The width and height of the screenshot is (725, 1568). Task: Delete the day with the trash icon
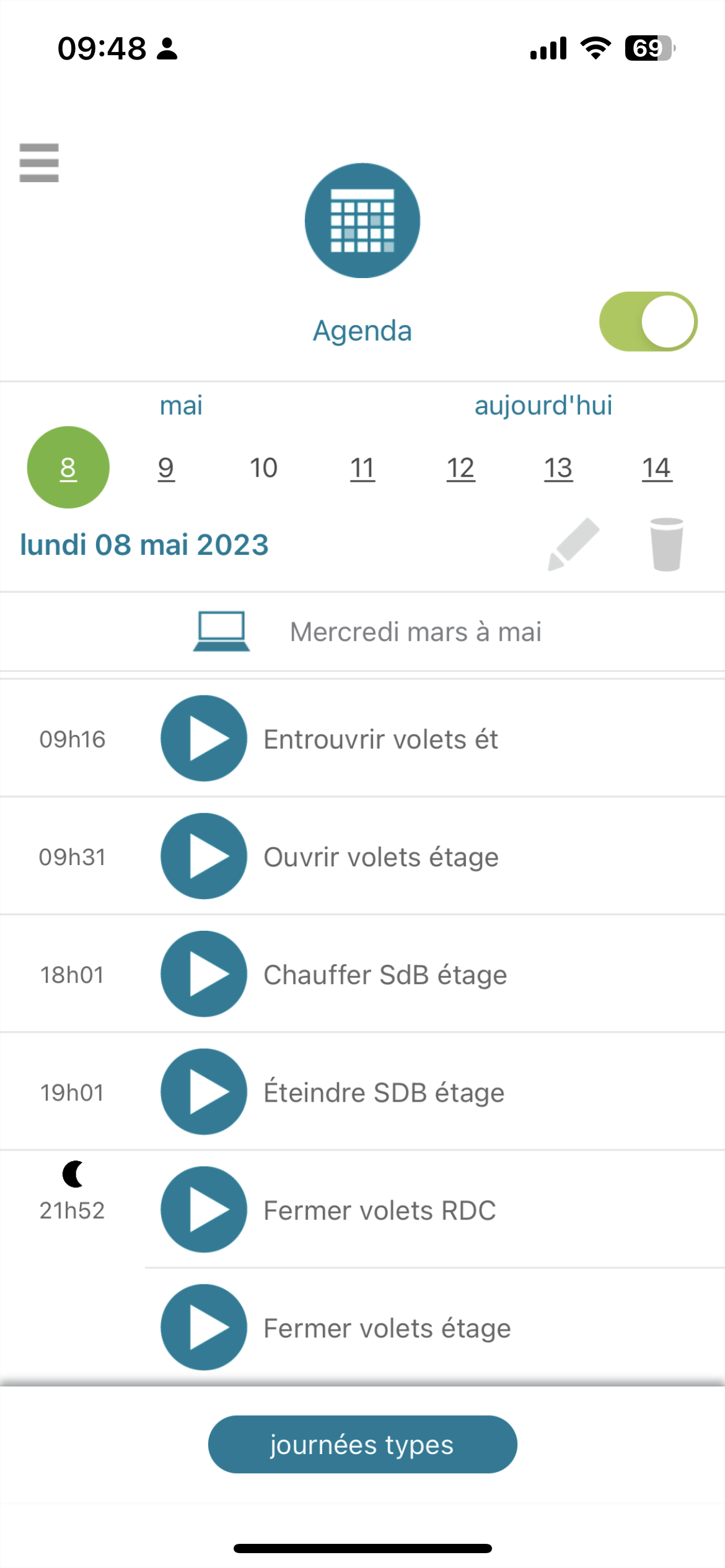667,544
